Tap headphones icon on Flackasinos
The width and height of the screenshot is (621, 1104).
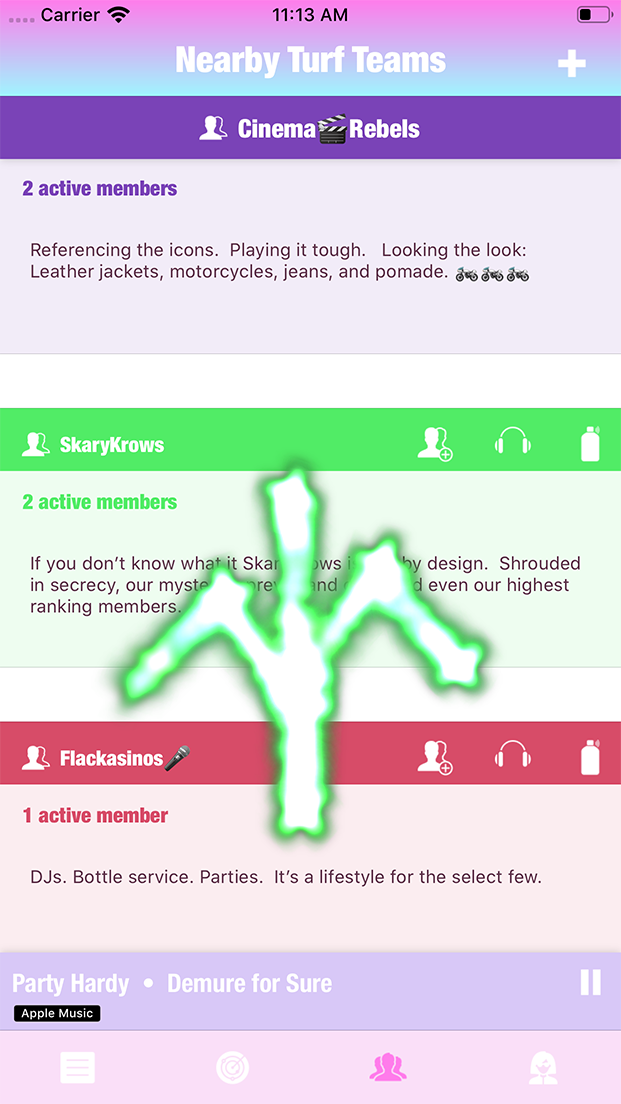click(x=512, y=756)
